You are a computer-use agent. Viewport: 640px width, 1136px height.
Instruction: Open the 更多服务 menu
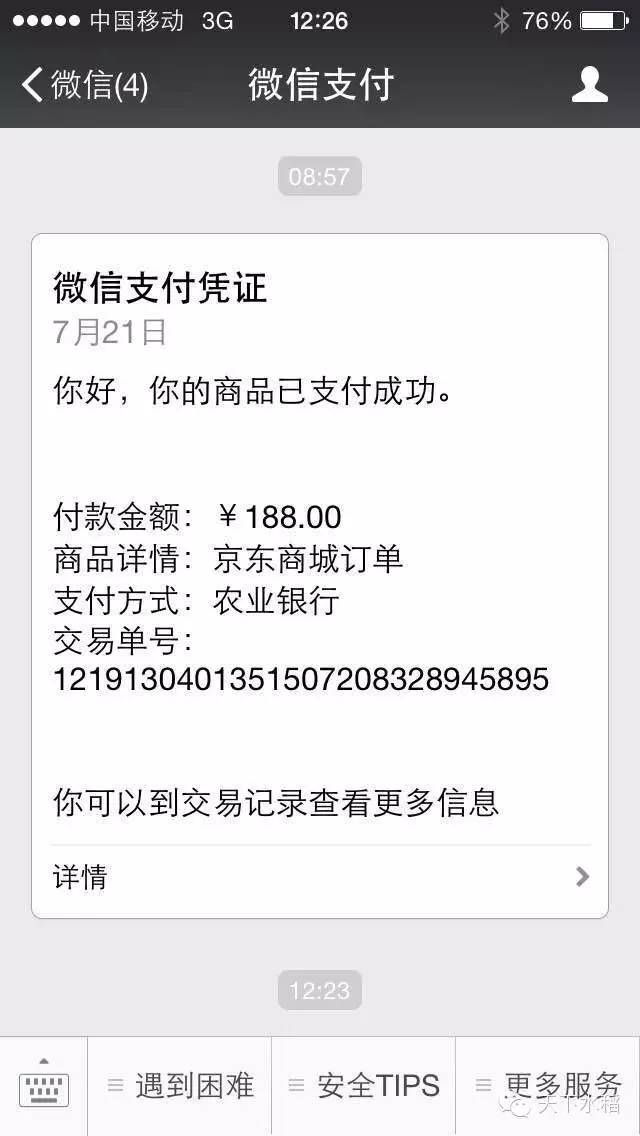coord(549,1086)
